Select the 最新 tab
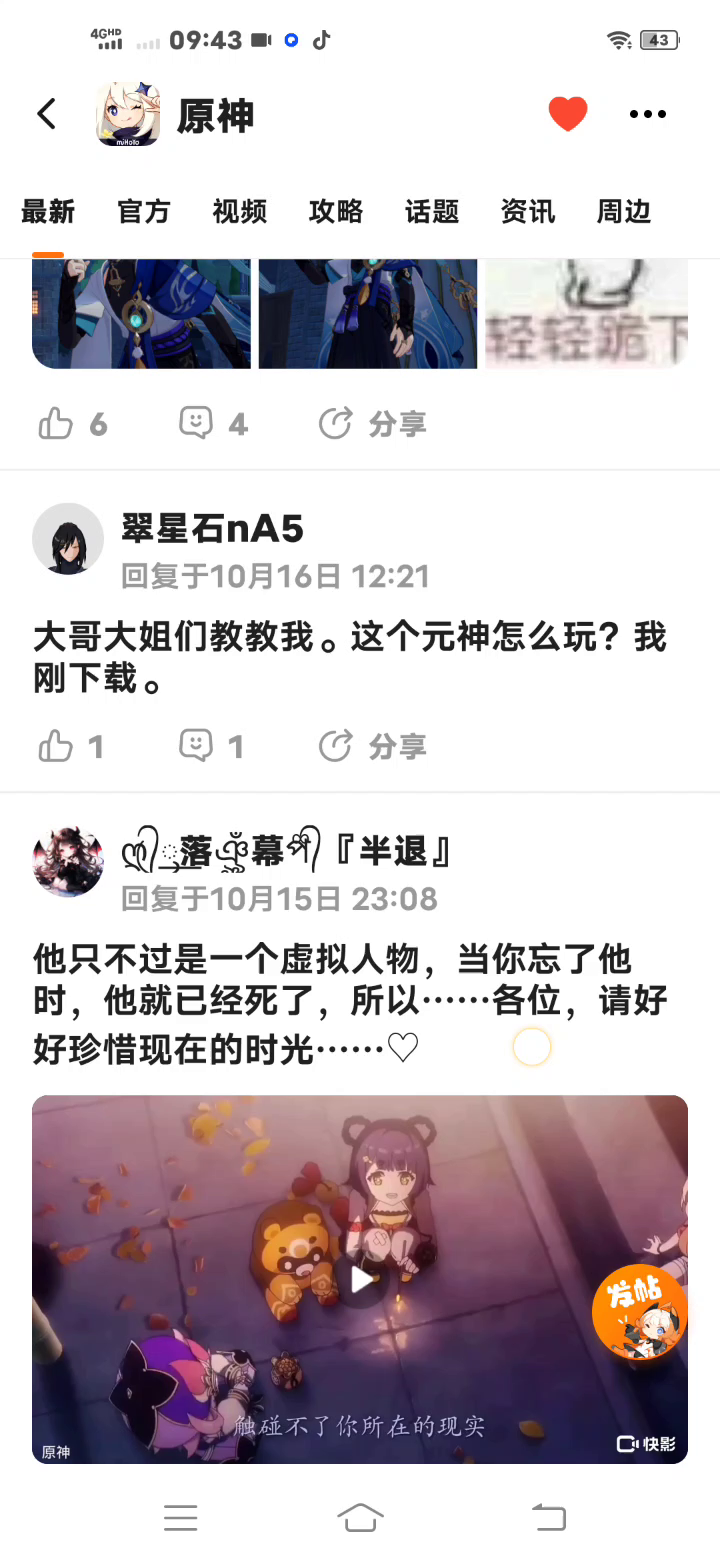Viewport: 720px width, 1560px height. point(48,212)
